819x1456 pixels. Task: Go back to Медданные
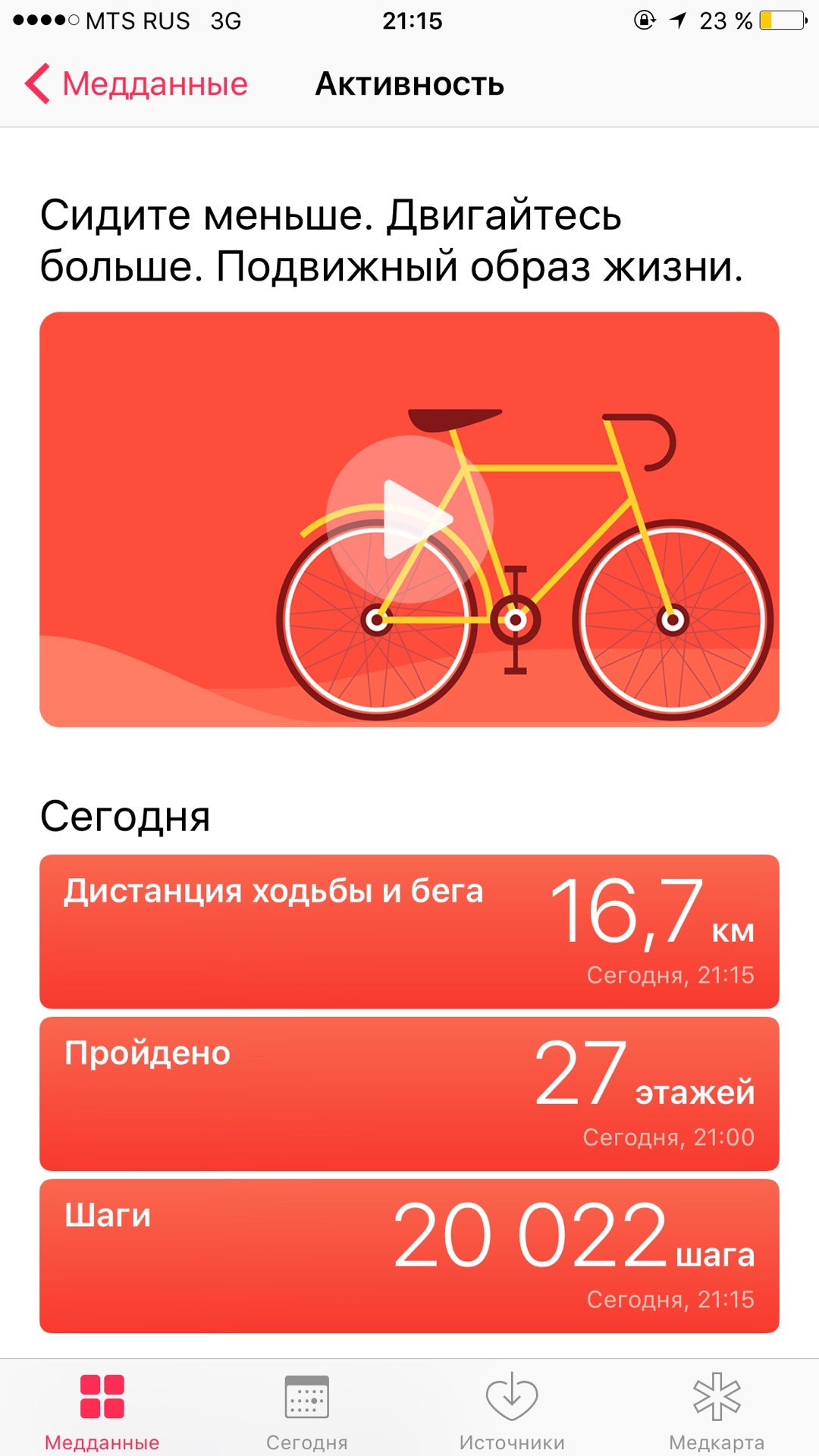point(136,83)
